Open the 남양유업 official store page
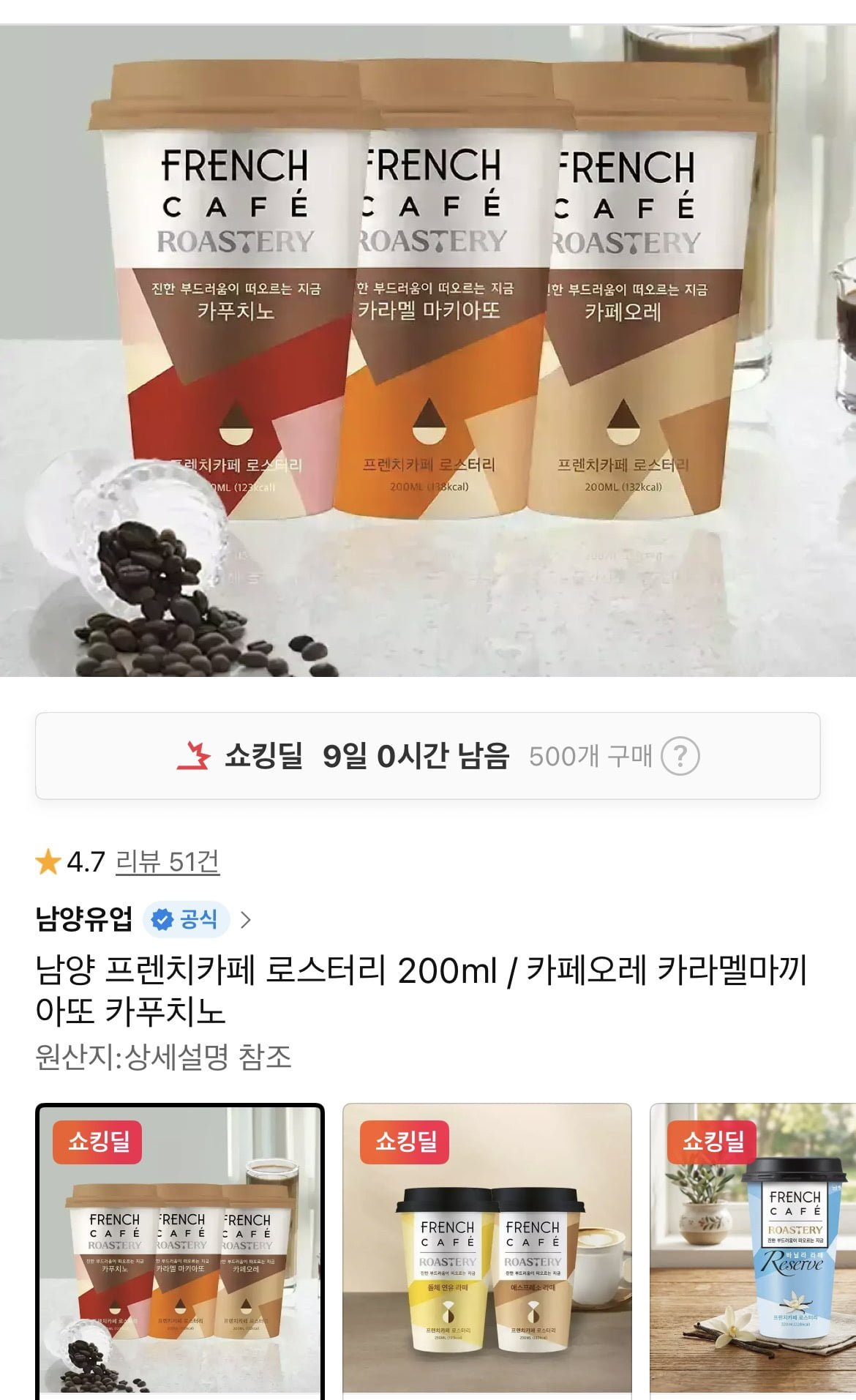Image resolution: width=856 pixels, height=1400 pixels. coord(143,919)
